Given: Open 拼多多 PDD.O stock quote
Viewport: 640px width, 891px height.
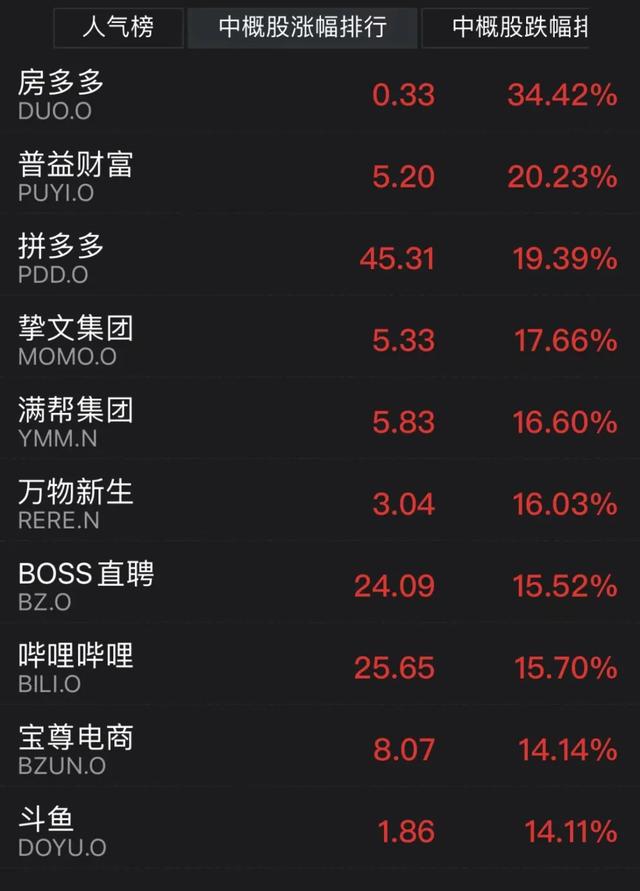Looking at the screenshot, I should tap(318, 259).
